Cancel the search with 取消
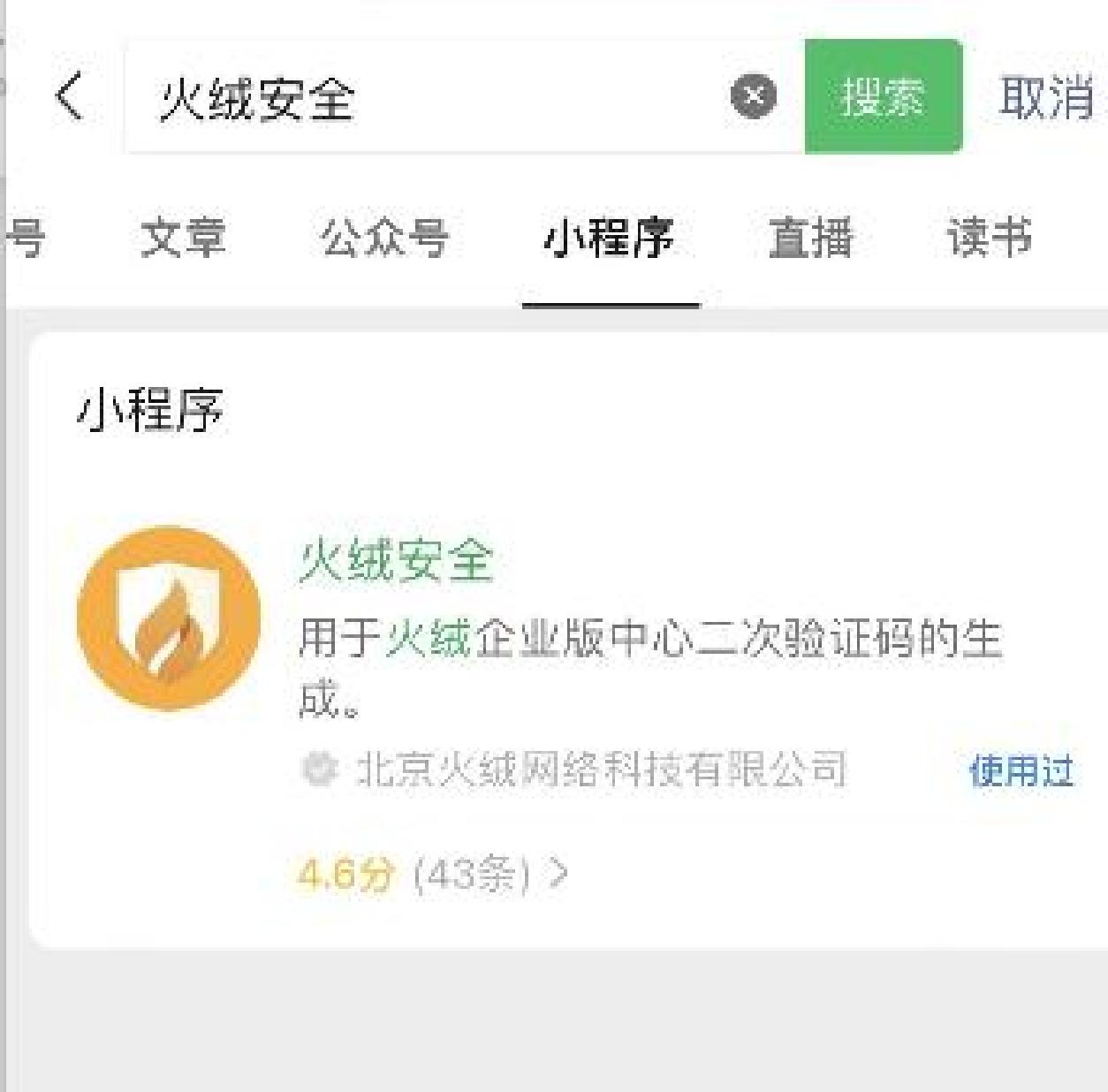This screenshot has height=1092, width=1108. pos(1045,96)
